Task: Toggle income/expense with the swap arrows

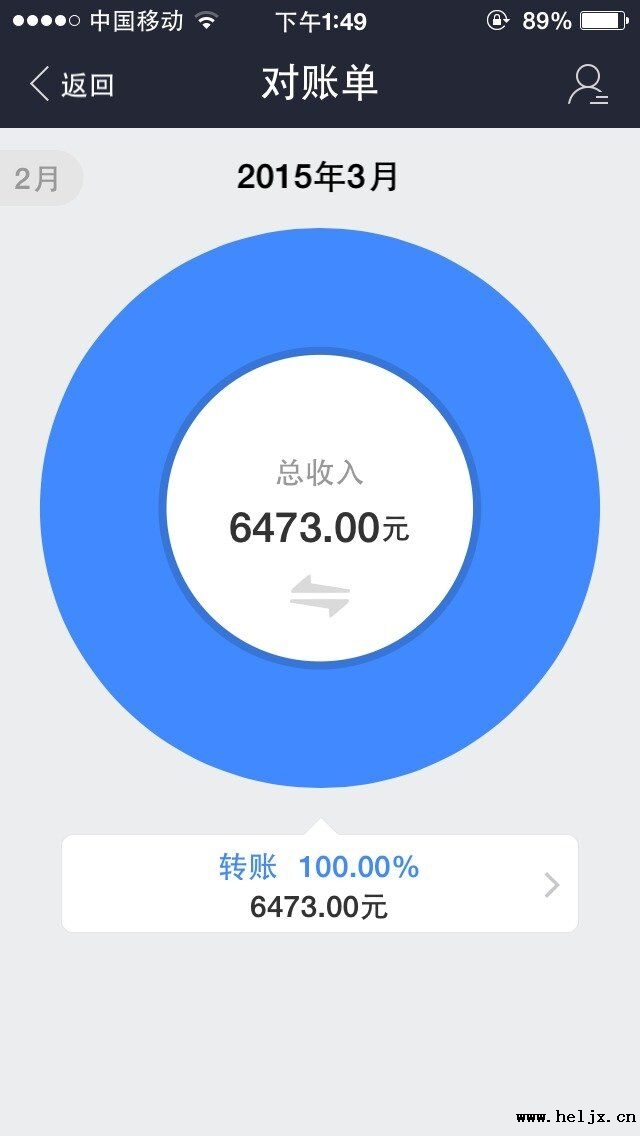Action: pyautogui.click(x=320, y=597)
